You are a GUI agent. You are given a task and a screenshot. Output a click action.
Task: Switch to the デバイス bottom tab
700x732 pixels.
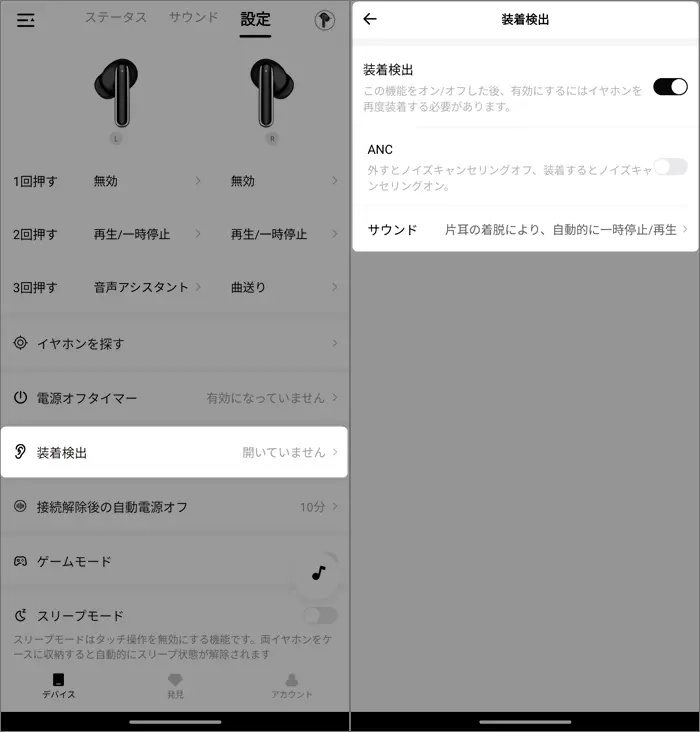point(58,686)
